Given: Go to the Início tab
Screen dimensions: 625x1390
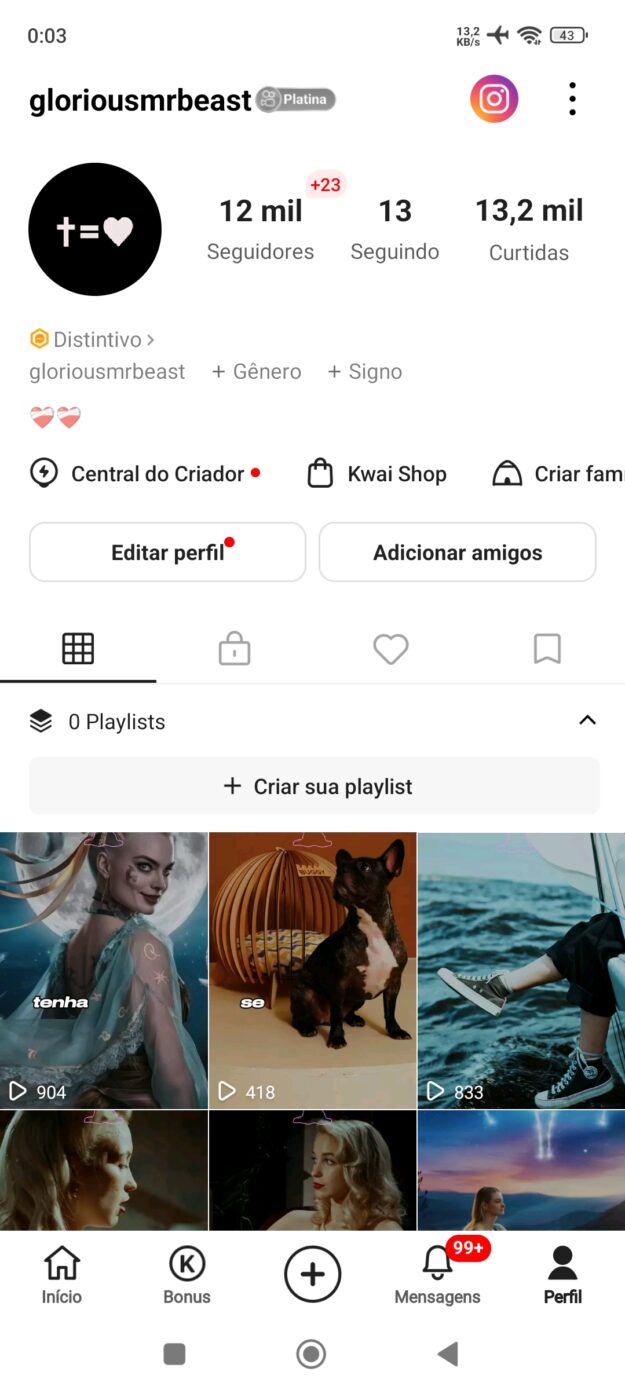Looking at the screenshot, I should point(62,1276).
